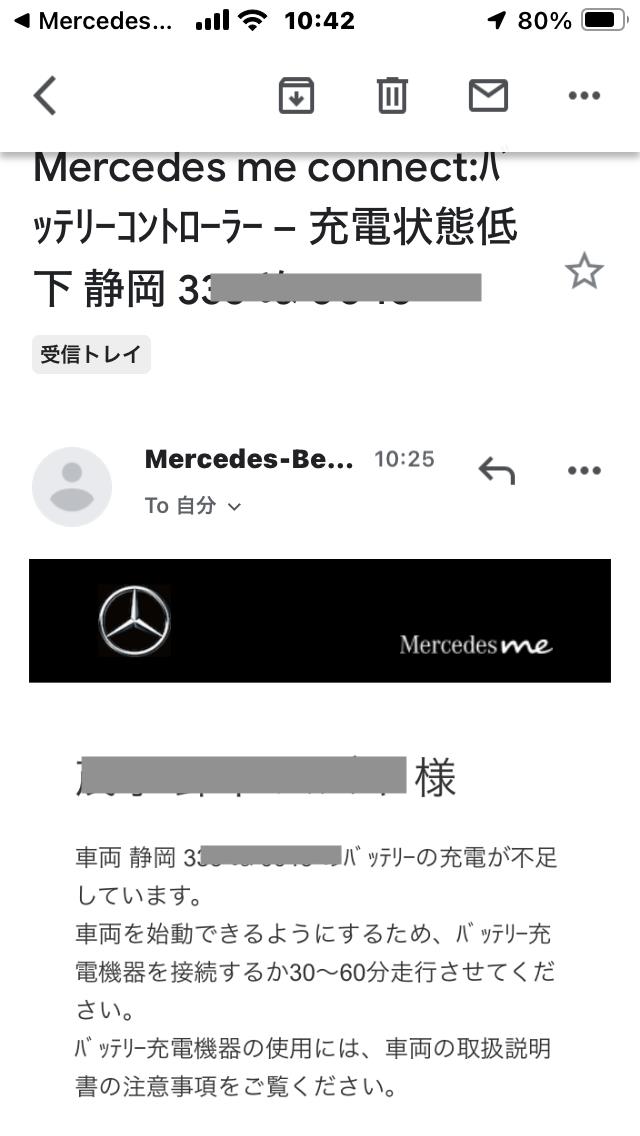Open more options beside the reply arrow
Screen dimensions: 640x1136
[584, 471]
